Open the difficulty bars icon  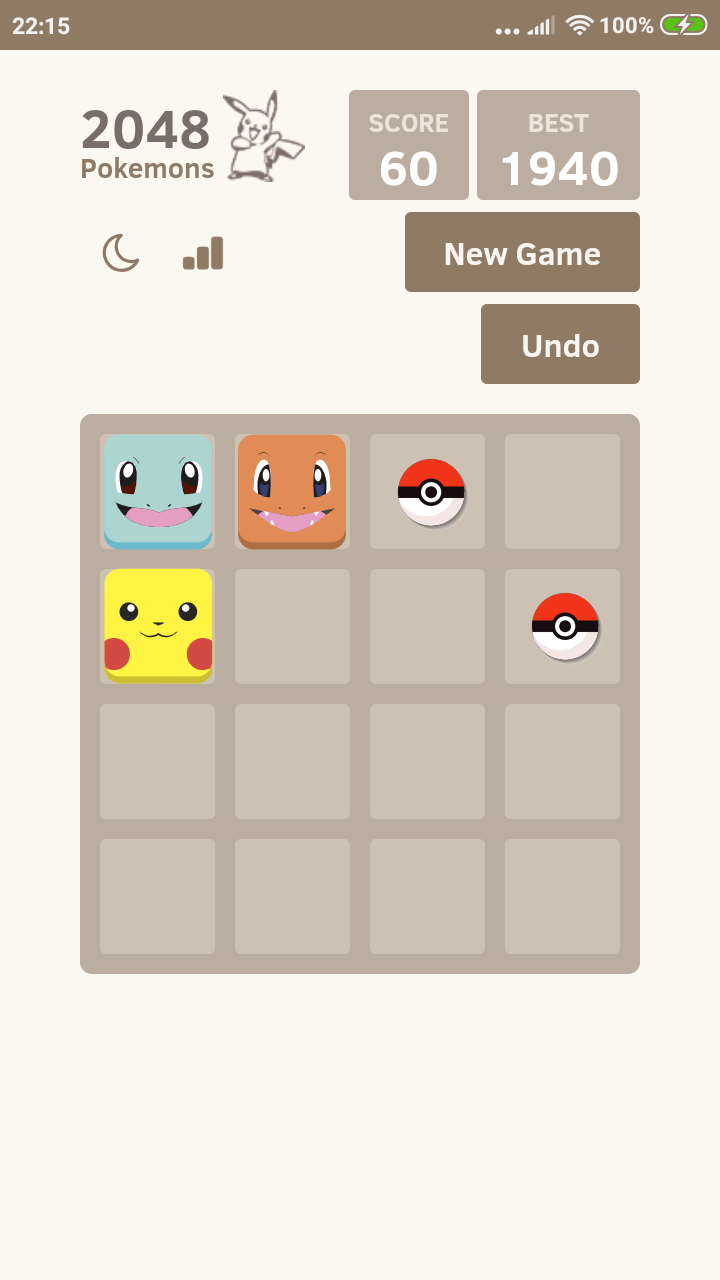click(x=203, y=253)
